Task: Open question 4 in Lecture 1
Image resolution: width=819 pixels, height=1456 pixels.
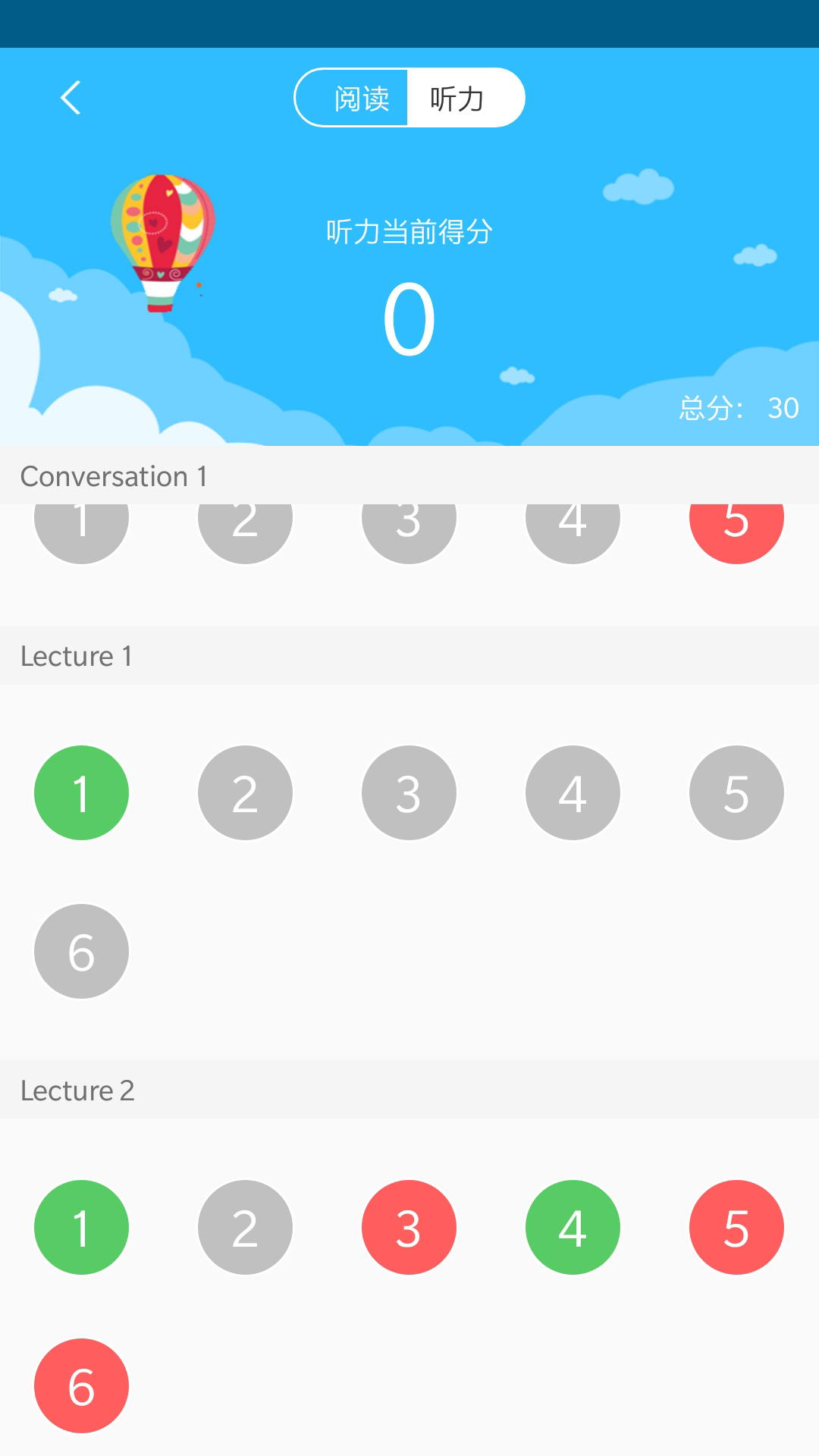Action: coord(573,793)
